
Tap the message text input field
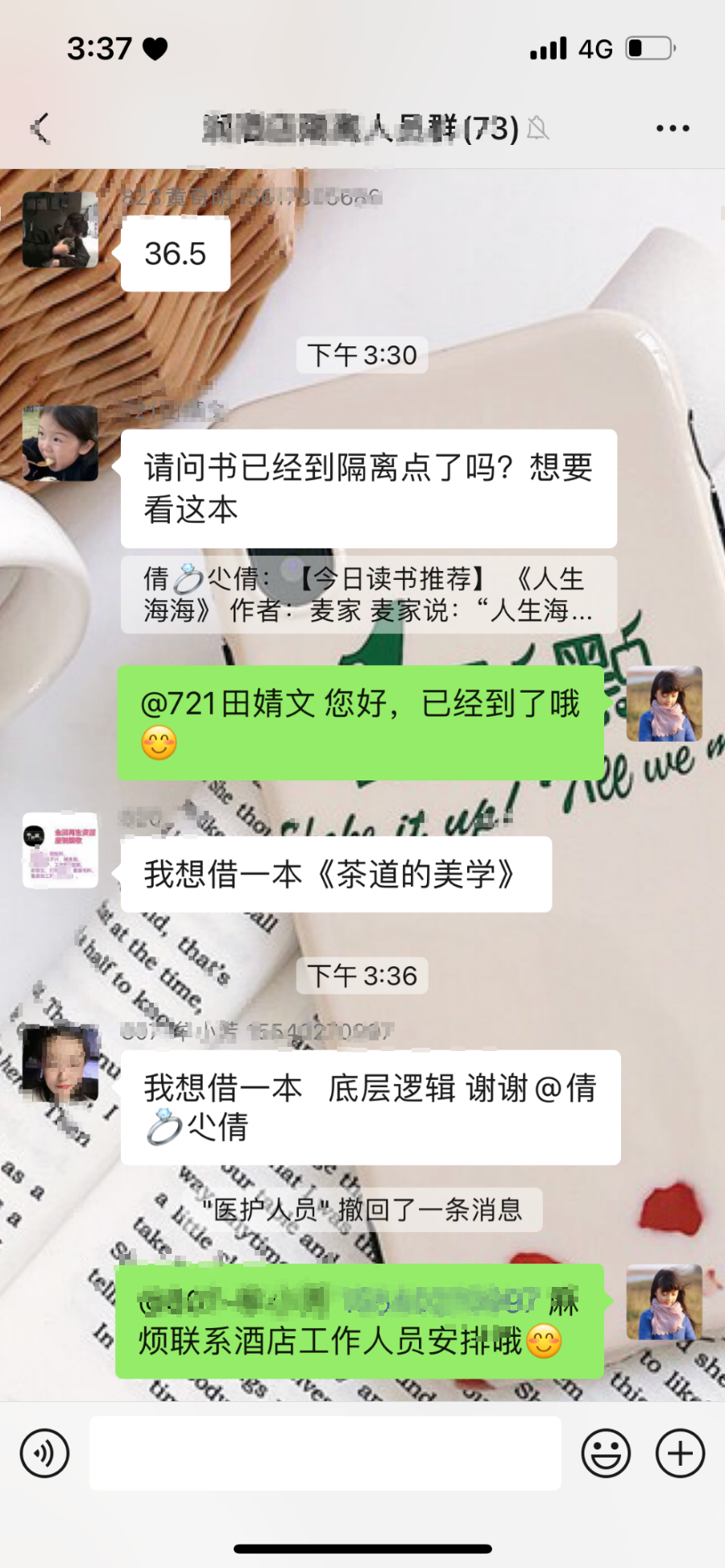point(325,1454)
